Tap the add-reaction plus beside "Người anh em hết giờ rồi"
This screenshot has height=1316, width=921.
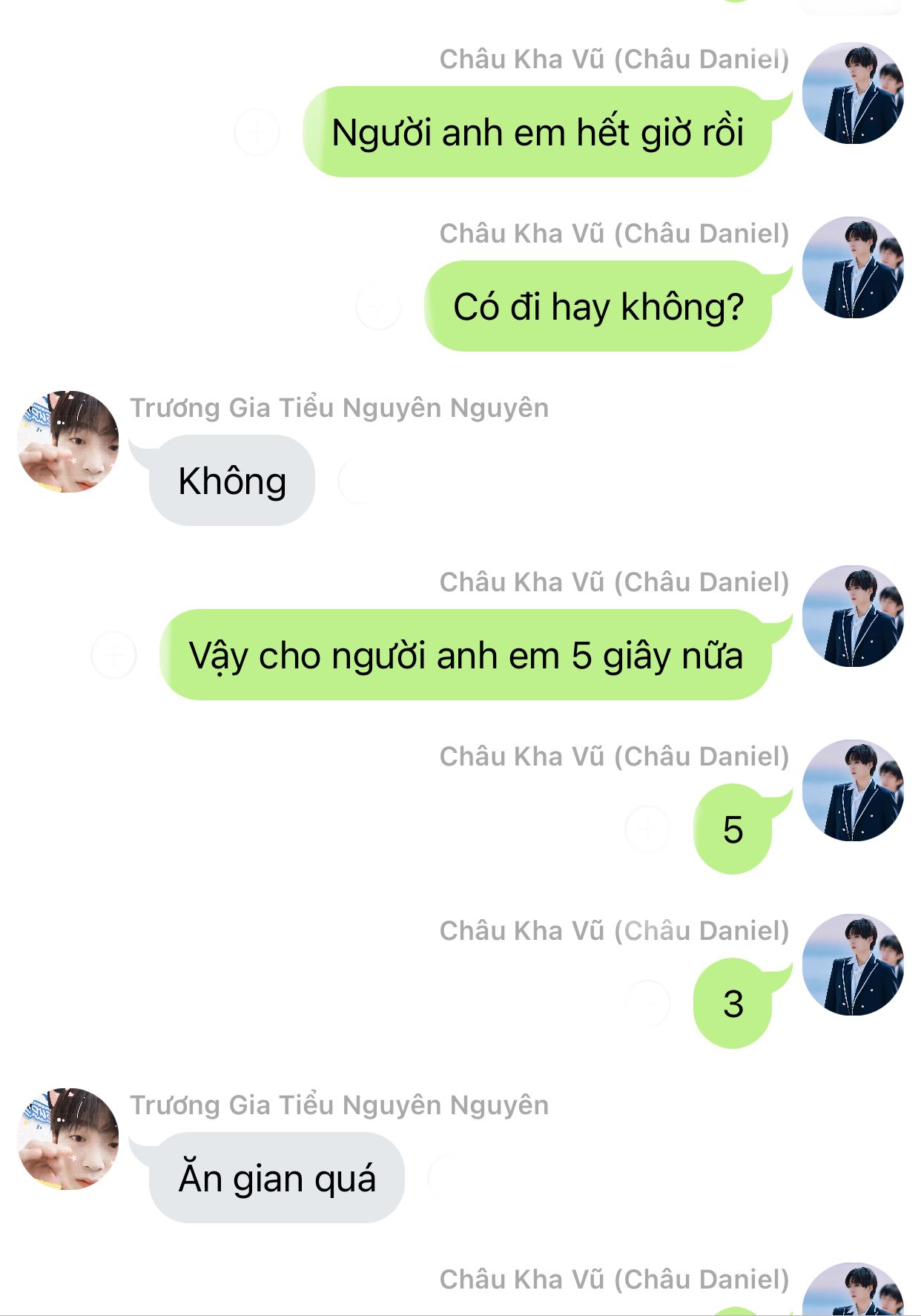257,132
